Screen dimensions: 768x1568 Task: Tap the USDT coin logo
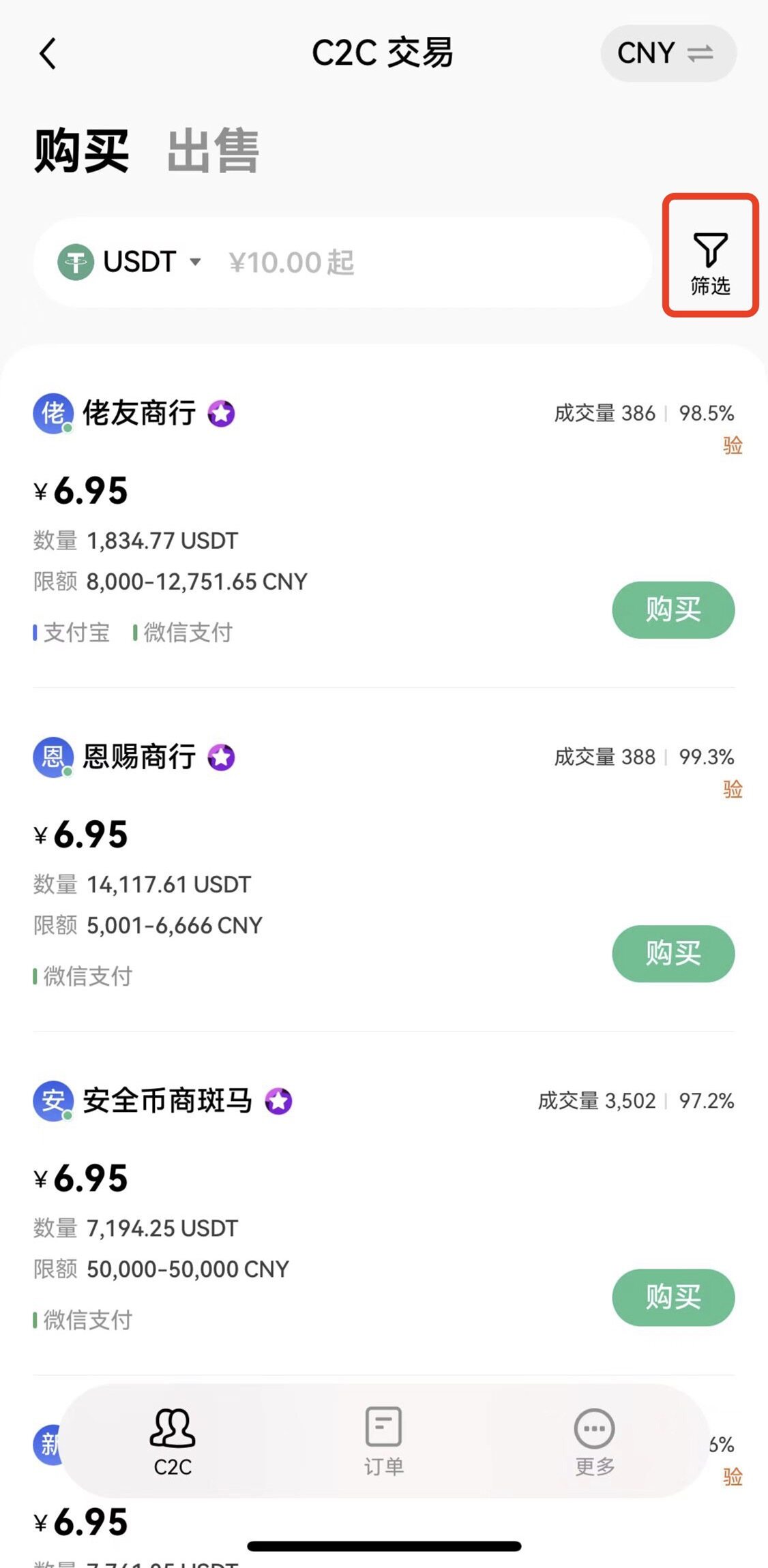click(x=75, y=261)
